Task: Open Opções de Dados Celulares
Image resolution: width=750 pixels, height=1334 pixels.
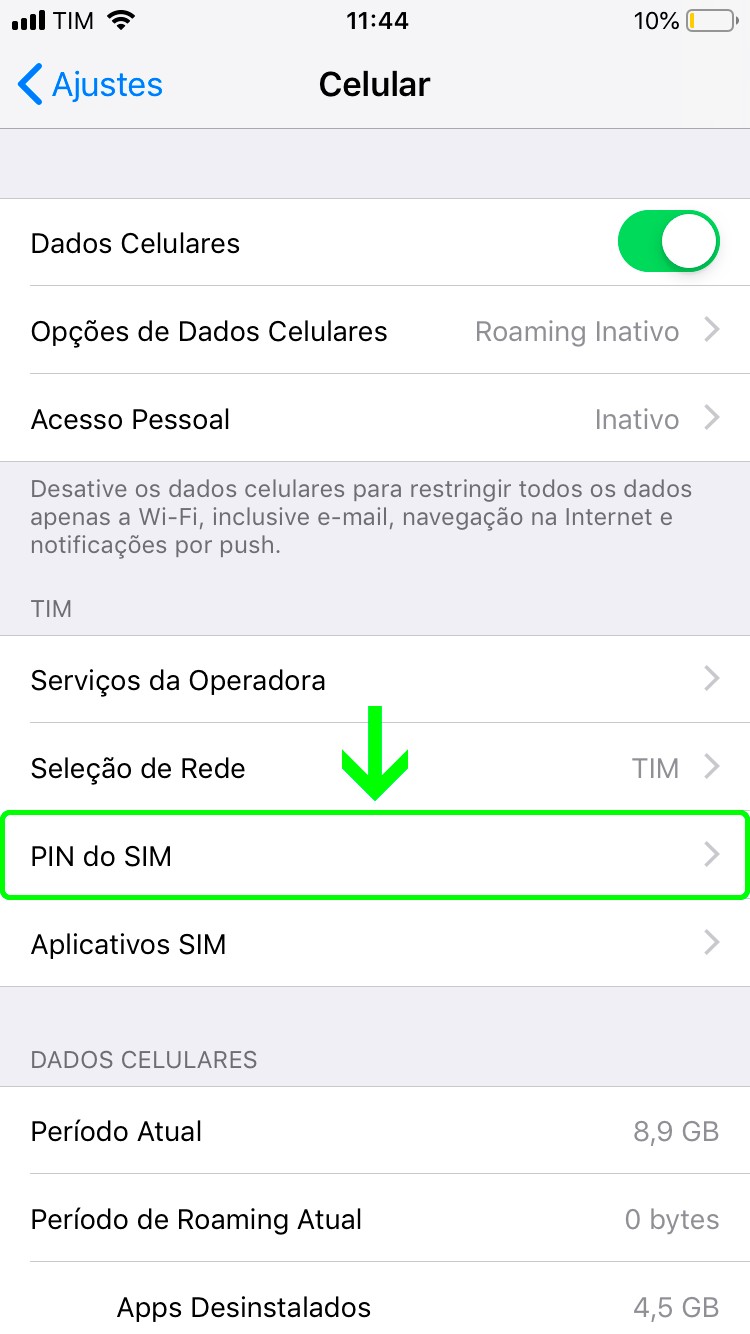Action: pos(375,331)
